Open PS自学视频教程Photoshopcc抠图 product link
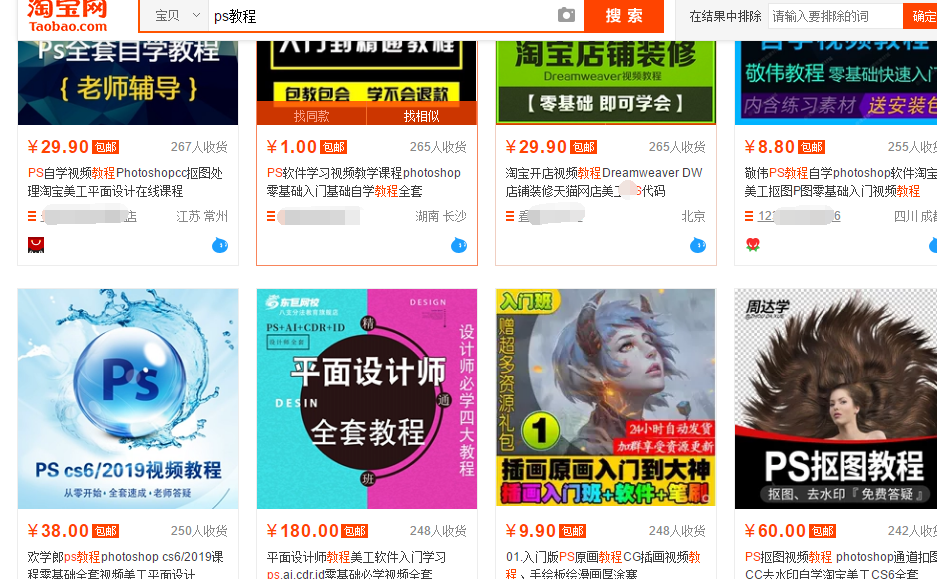937x579 pixels. pos(126,181)
